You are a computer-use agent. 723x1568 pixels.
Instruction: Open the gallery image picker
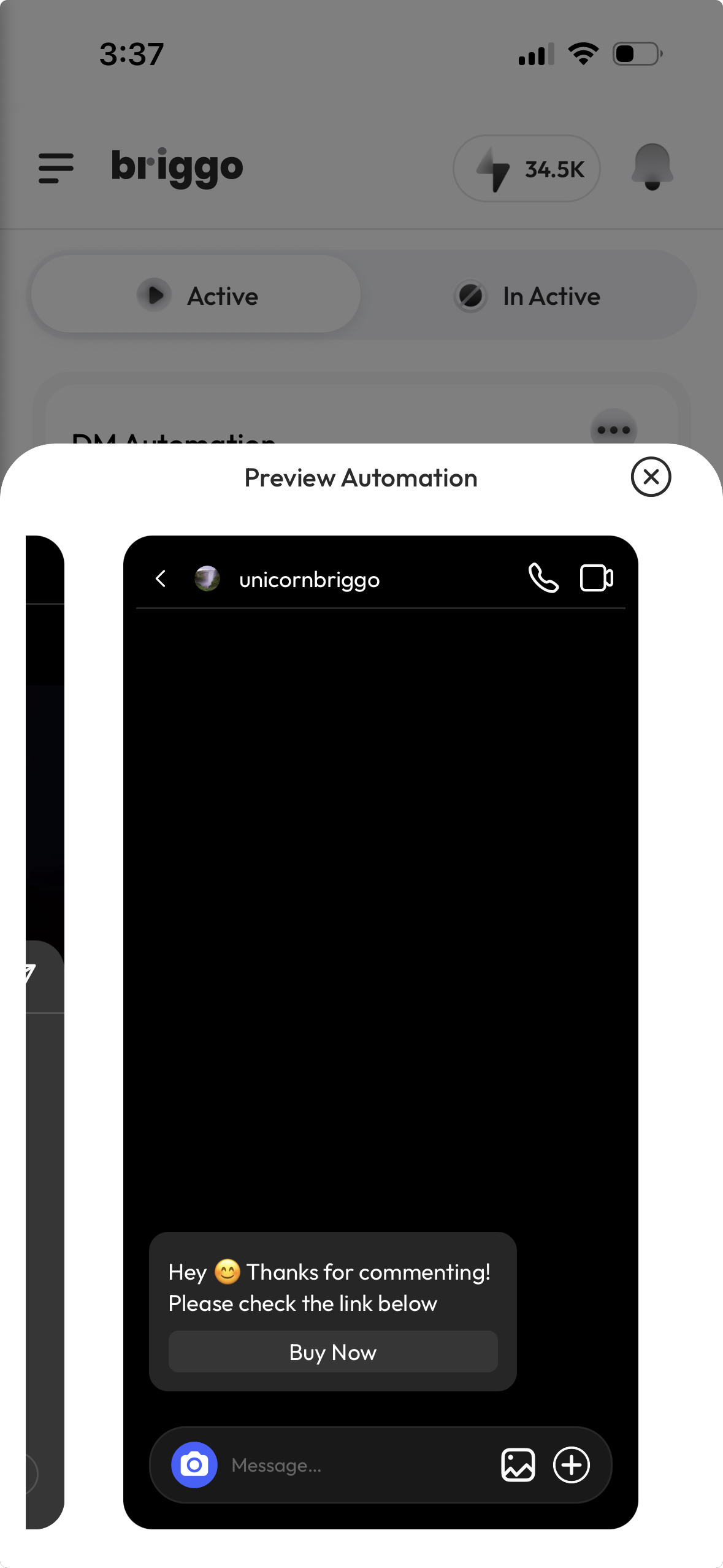(518, 1465)
